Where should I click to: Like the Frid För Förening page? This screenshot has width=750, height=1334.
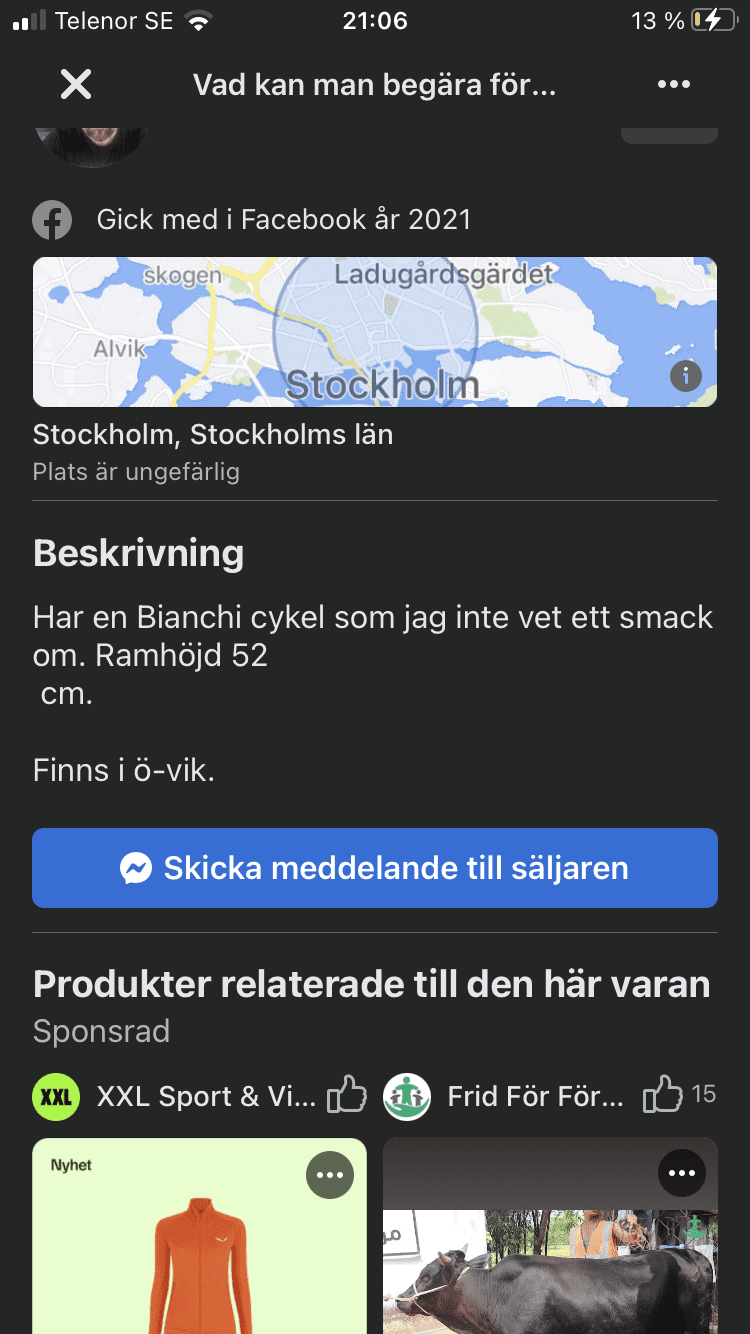(x=662, y=1096)
